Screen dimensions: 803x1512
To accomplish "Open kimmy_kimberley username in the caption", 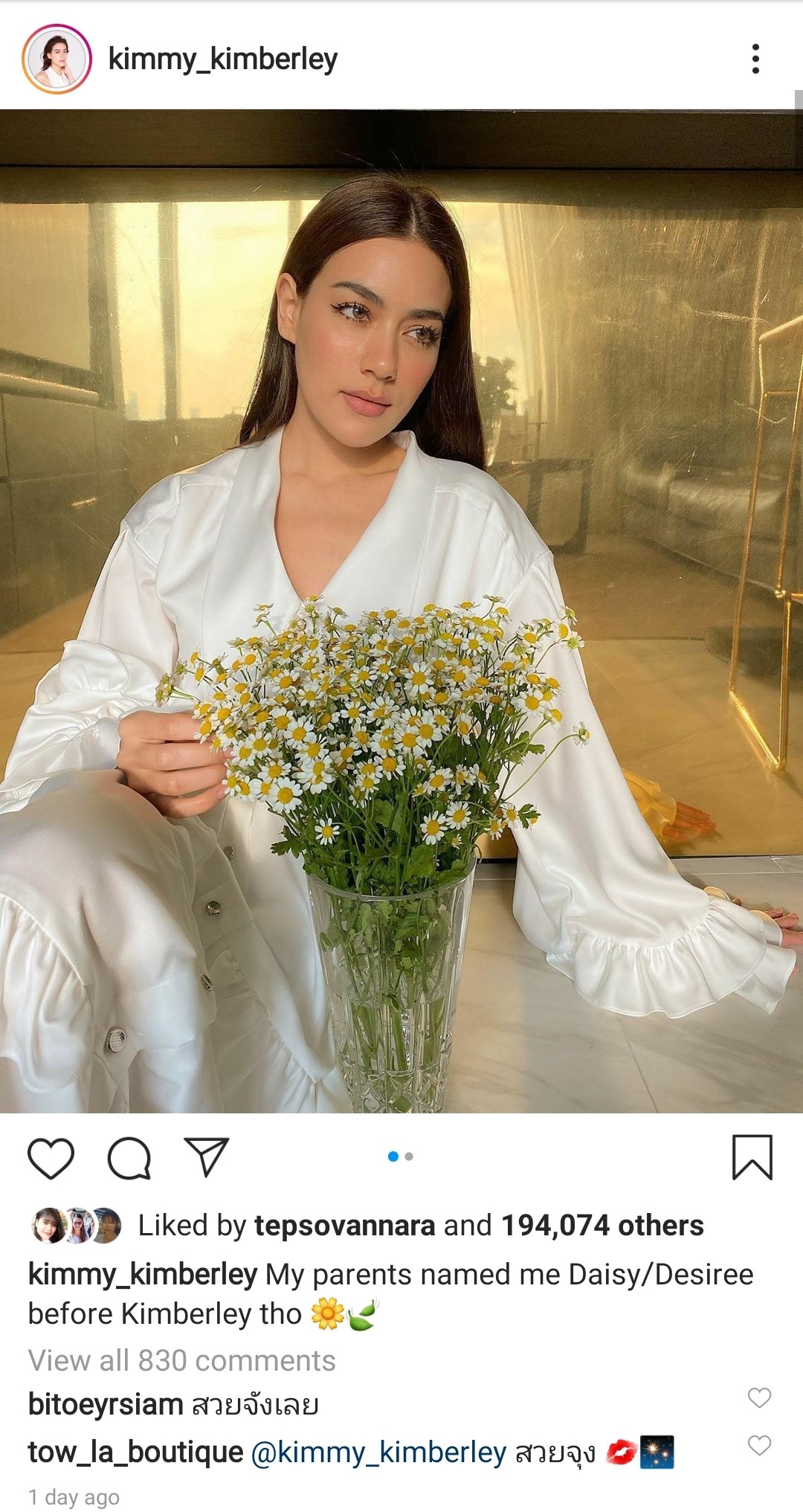I will (x=142, y=1274).
